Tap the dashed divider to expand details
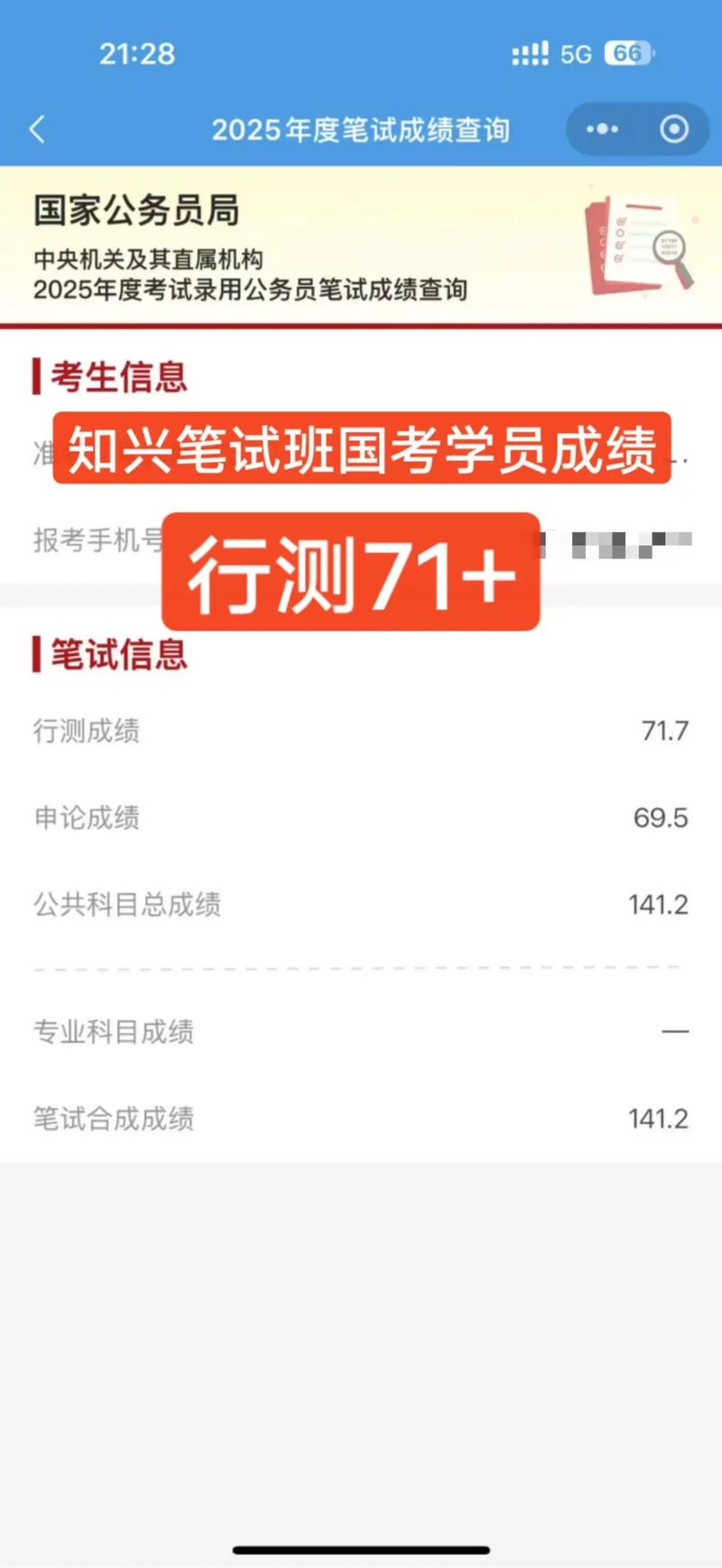 pyautogui.click(x=361, y=968)
